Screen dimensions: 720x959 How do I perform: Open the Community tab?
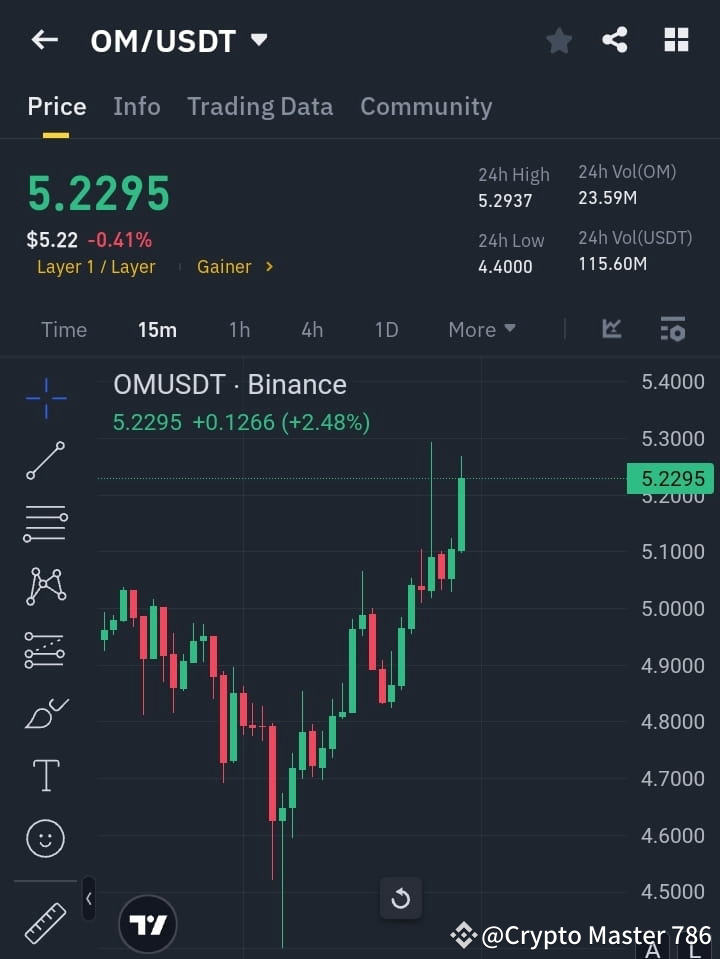(426, 106)
